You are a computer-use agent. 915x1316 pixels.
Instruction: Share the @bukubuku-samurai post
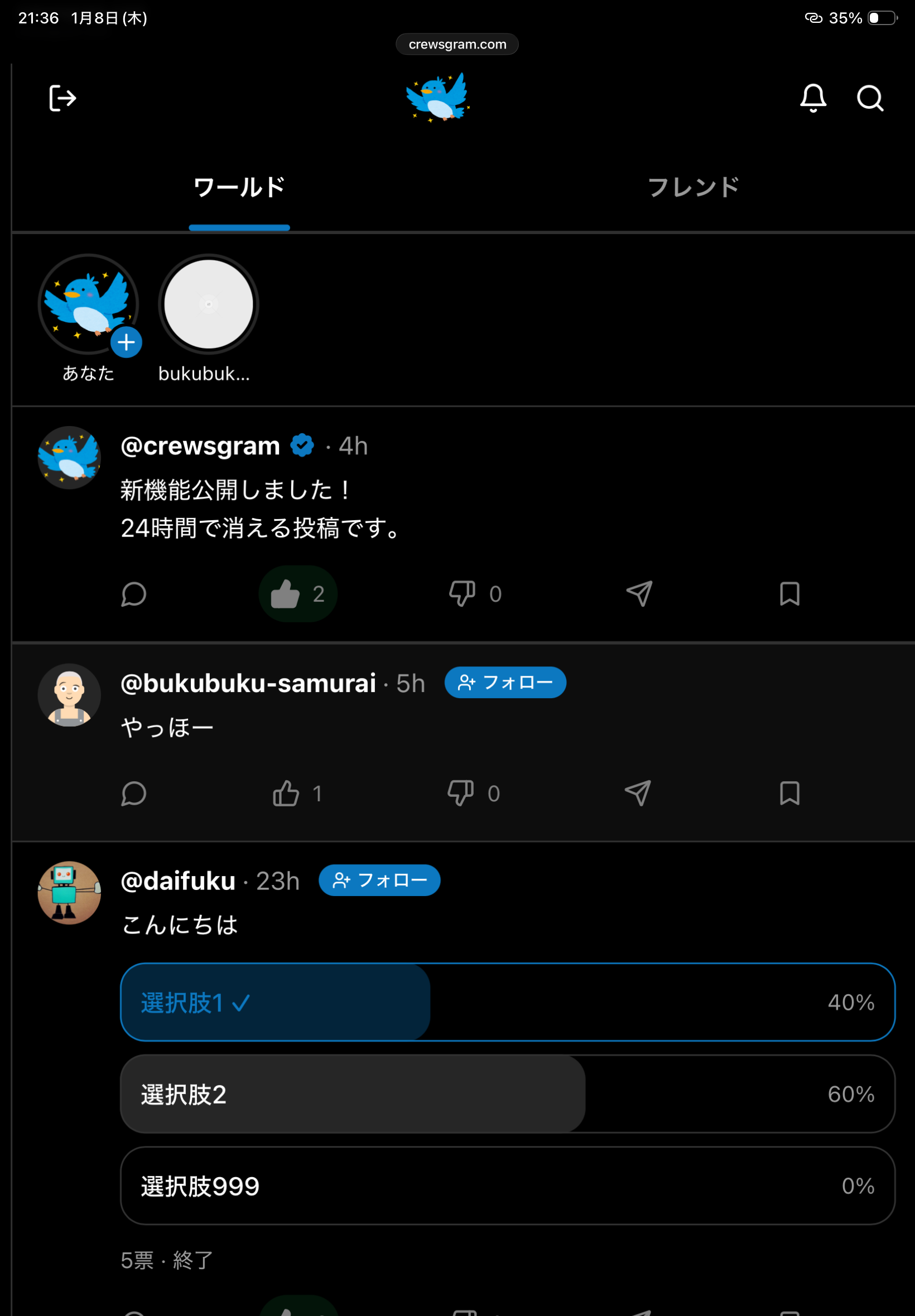(x=638, y=794)
